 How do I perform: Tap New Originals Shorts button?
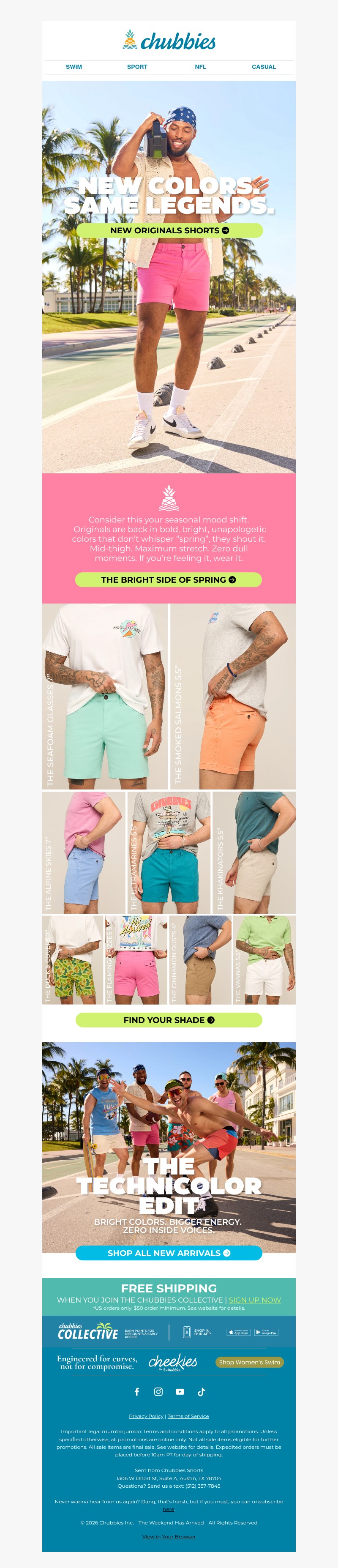click(169, 231)
